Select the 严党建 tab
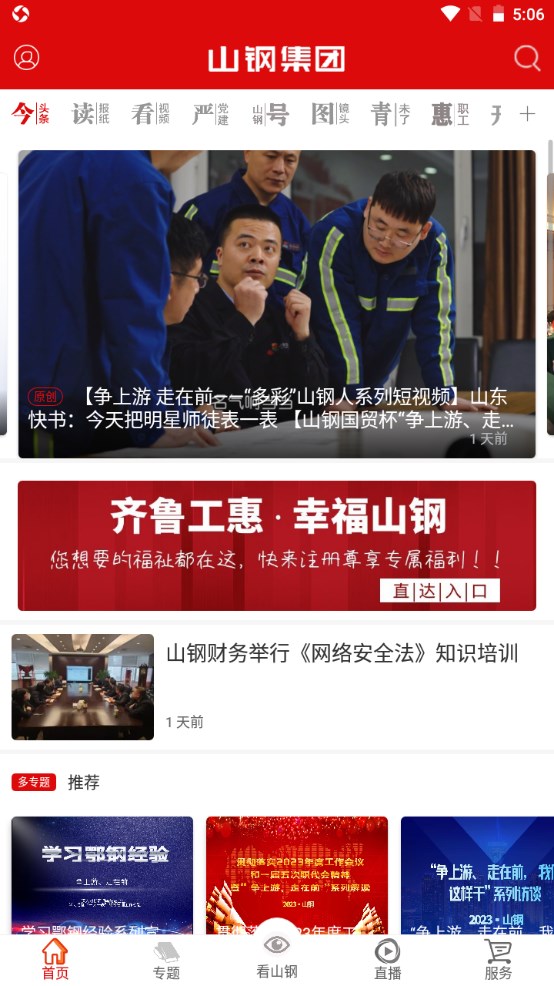This screenshot has height=986, width=554. [211, 114]
